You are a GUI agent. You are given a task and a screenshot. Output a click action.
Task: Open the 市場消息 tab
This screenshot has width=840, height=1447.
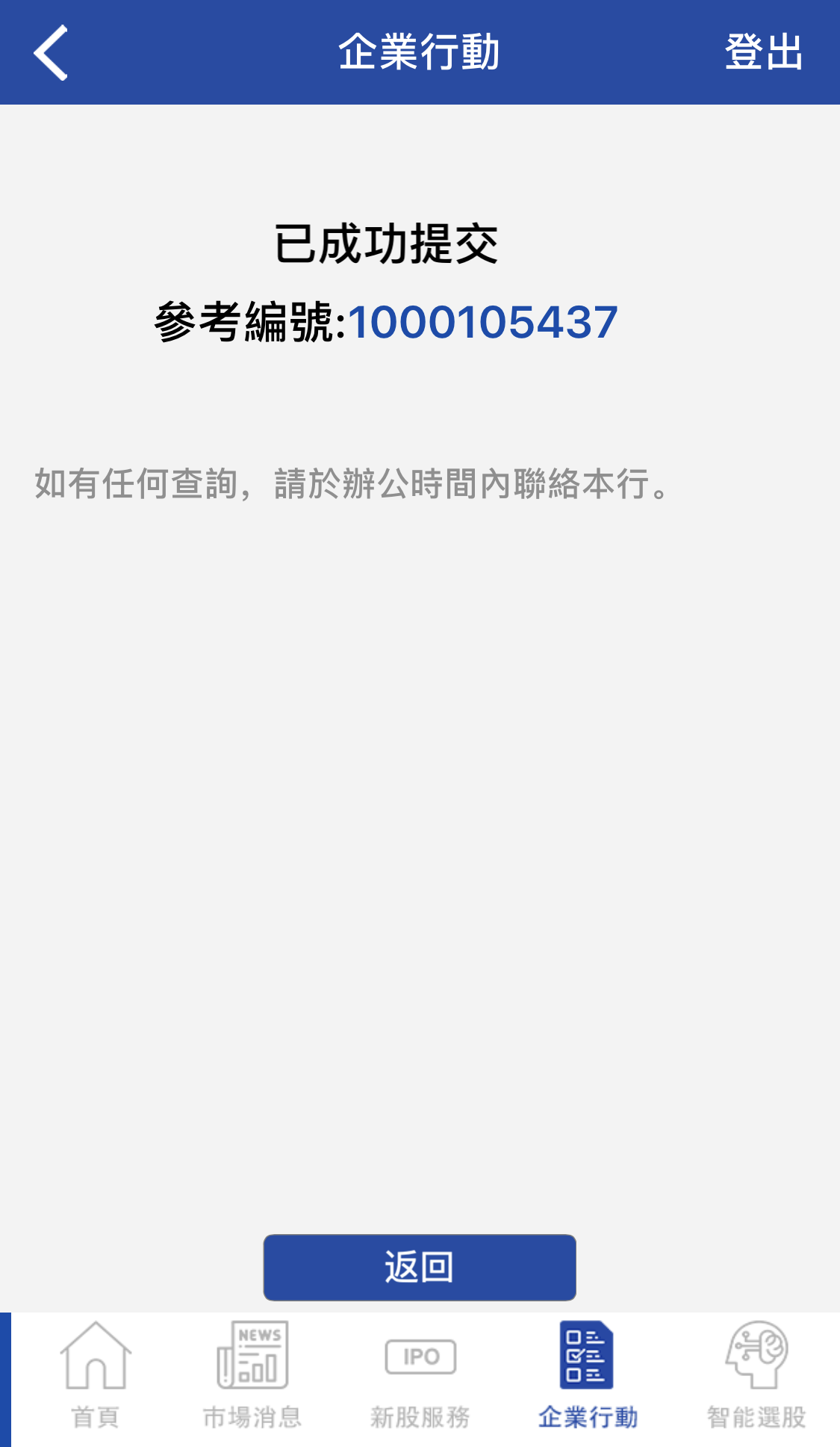252,1376
